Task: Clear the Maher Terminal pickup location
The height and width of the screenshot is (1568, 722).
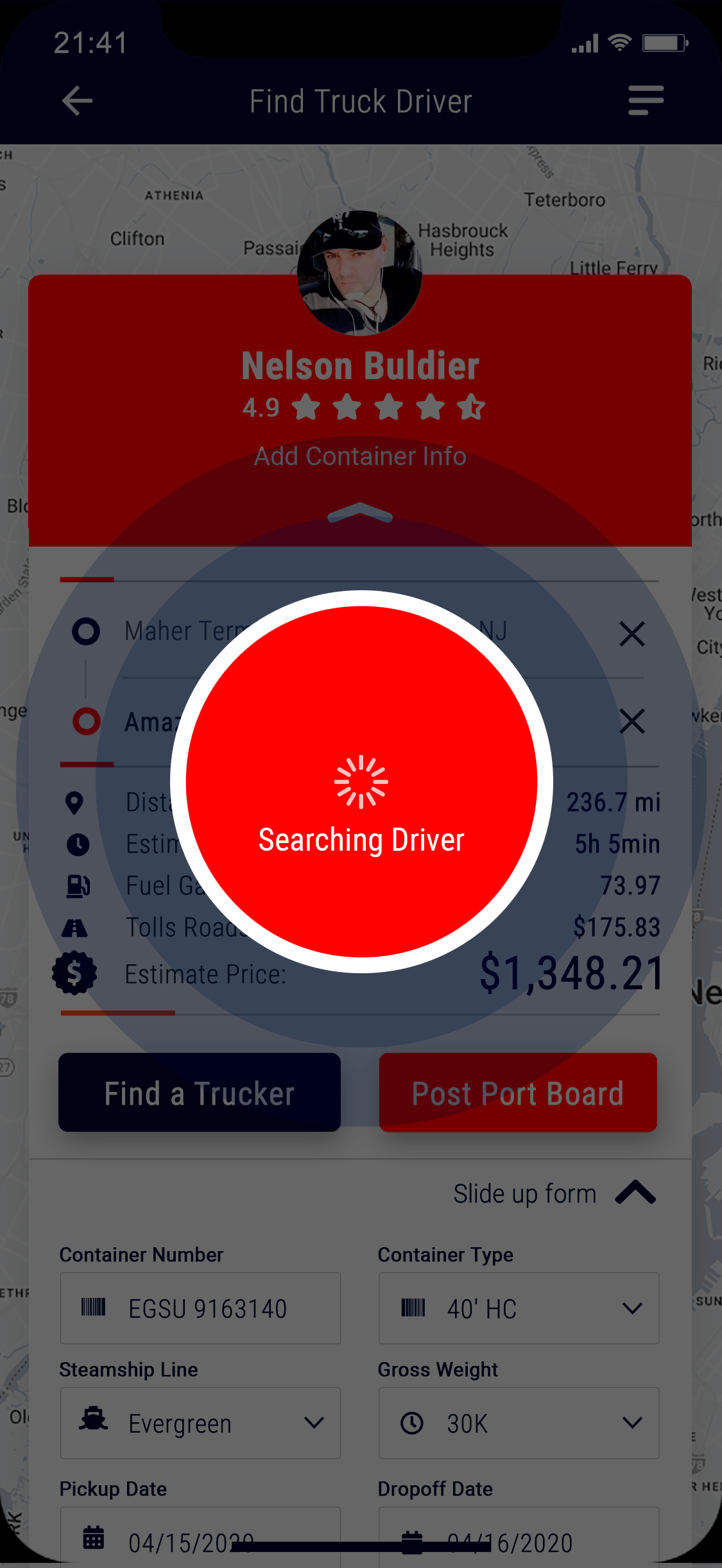Action: pyautogui.click(x=632, y=634)
